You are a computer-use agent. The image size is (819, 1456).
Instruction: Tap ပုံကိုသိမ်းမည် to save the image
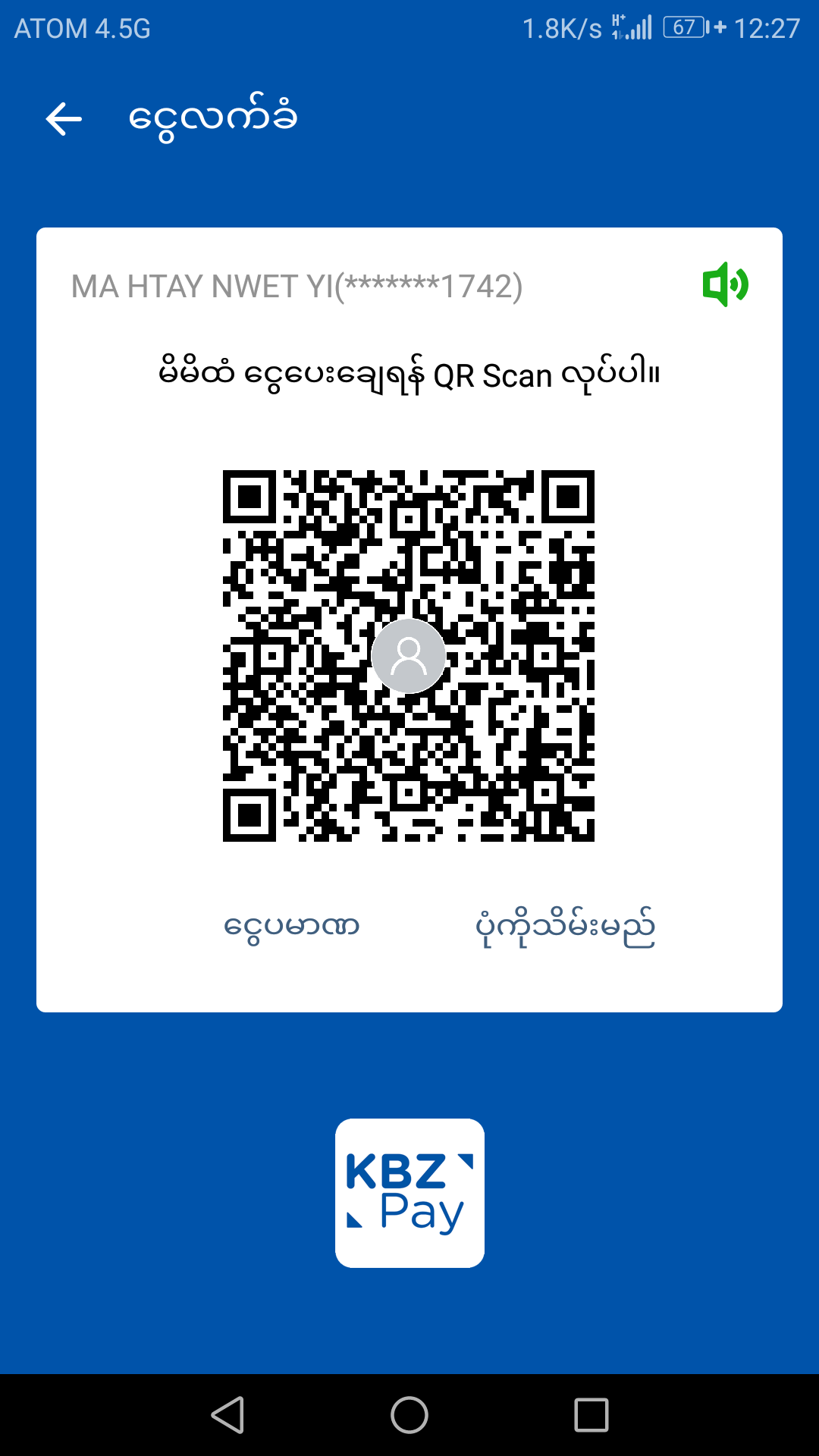(x=565, y=927)
